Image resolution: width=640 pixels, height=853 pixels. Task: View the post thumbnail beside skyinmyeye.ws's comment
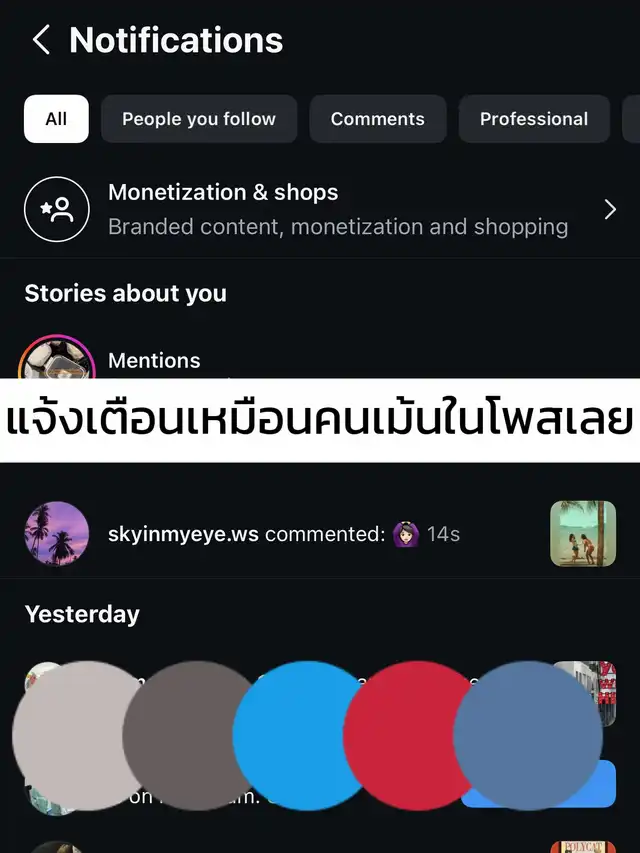(x=583, y=534)
